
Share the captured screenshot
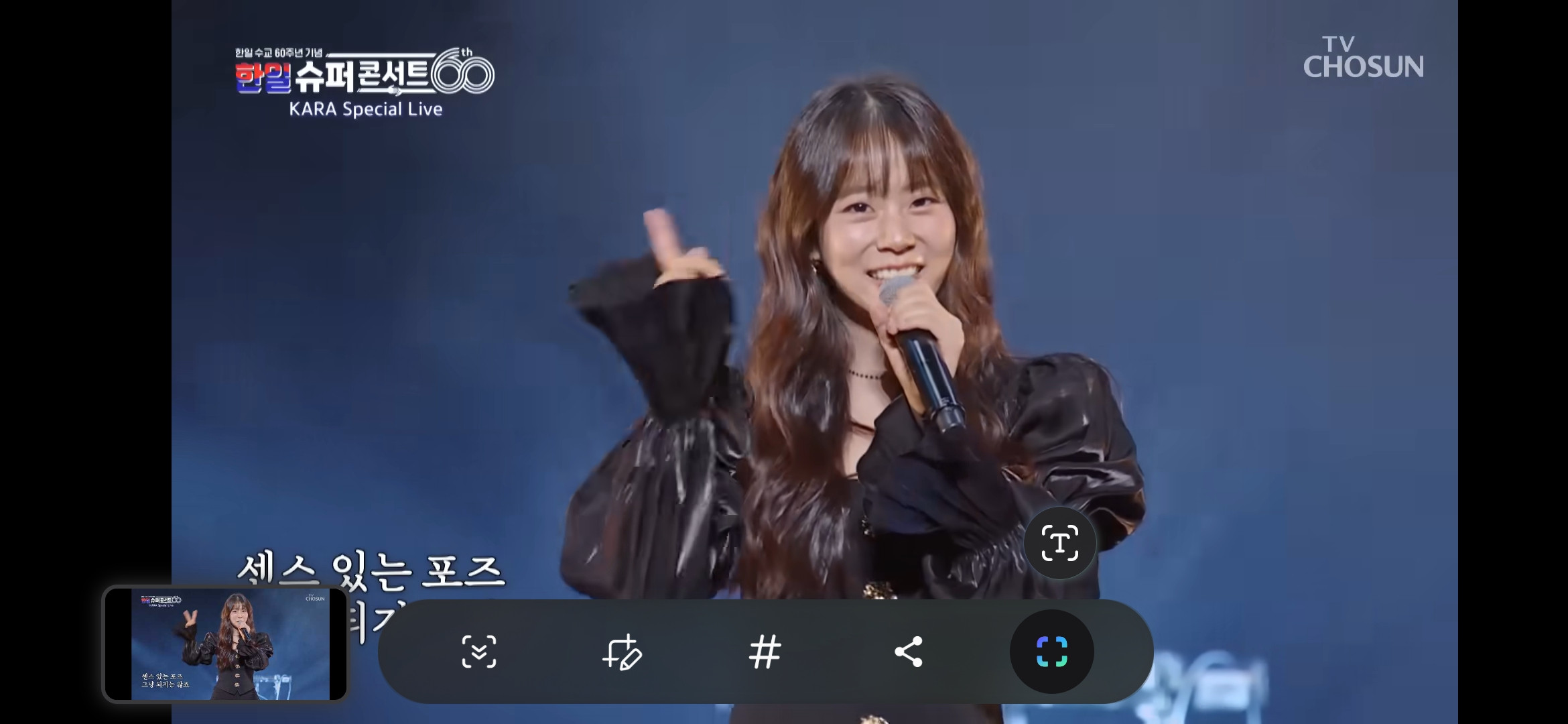908,652
